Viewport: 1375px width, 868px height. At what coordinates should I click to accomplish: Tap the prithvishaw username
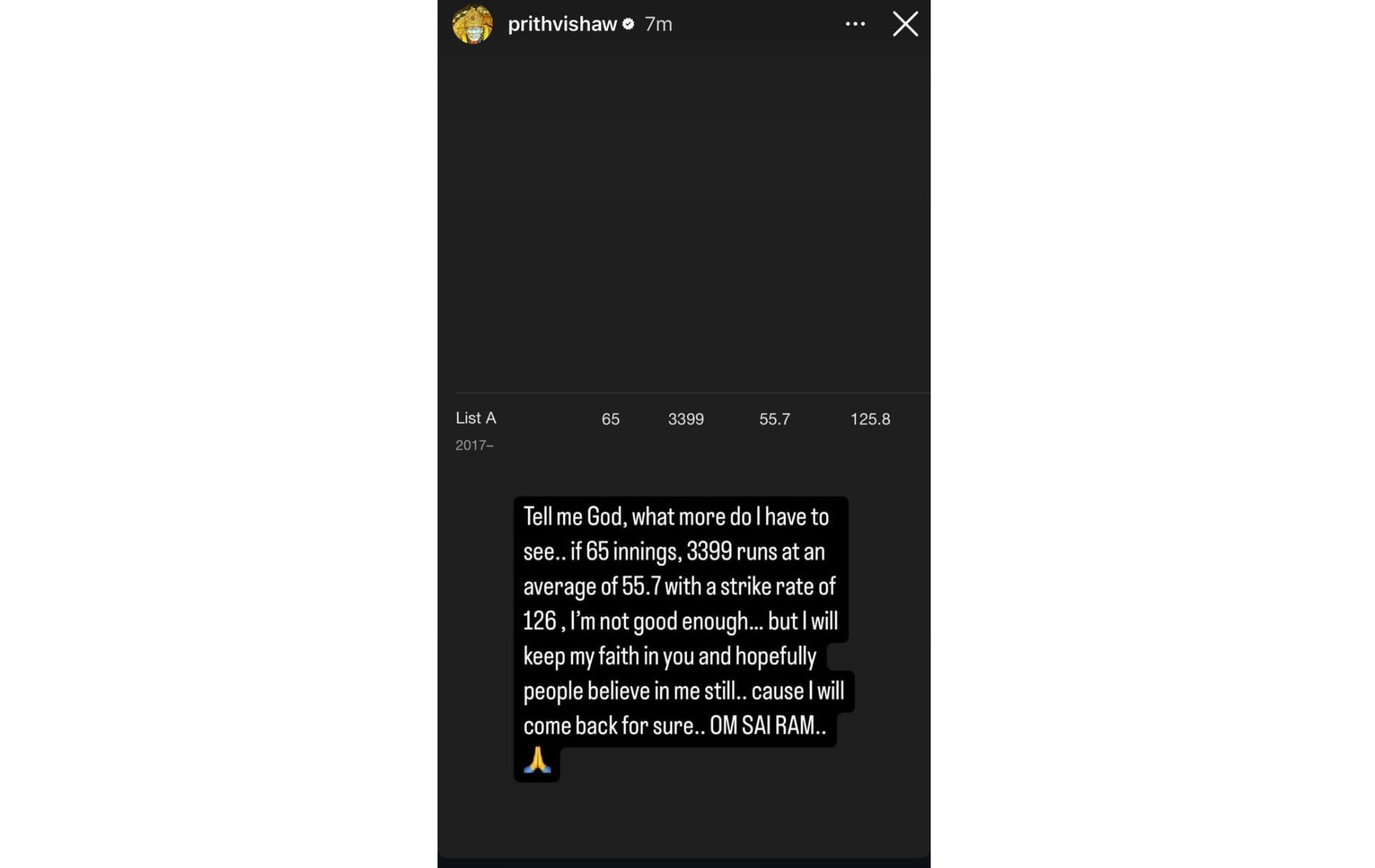(562, 24)
